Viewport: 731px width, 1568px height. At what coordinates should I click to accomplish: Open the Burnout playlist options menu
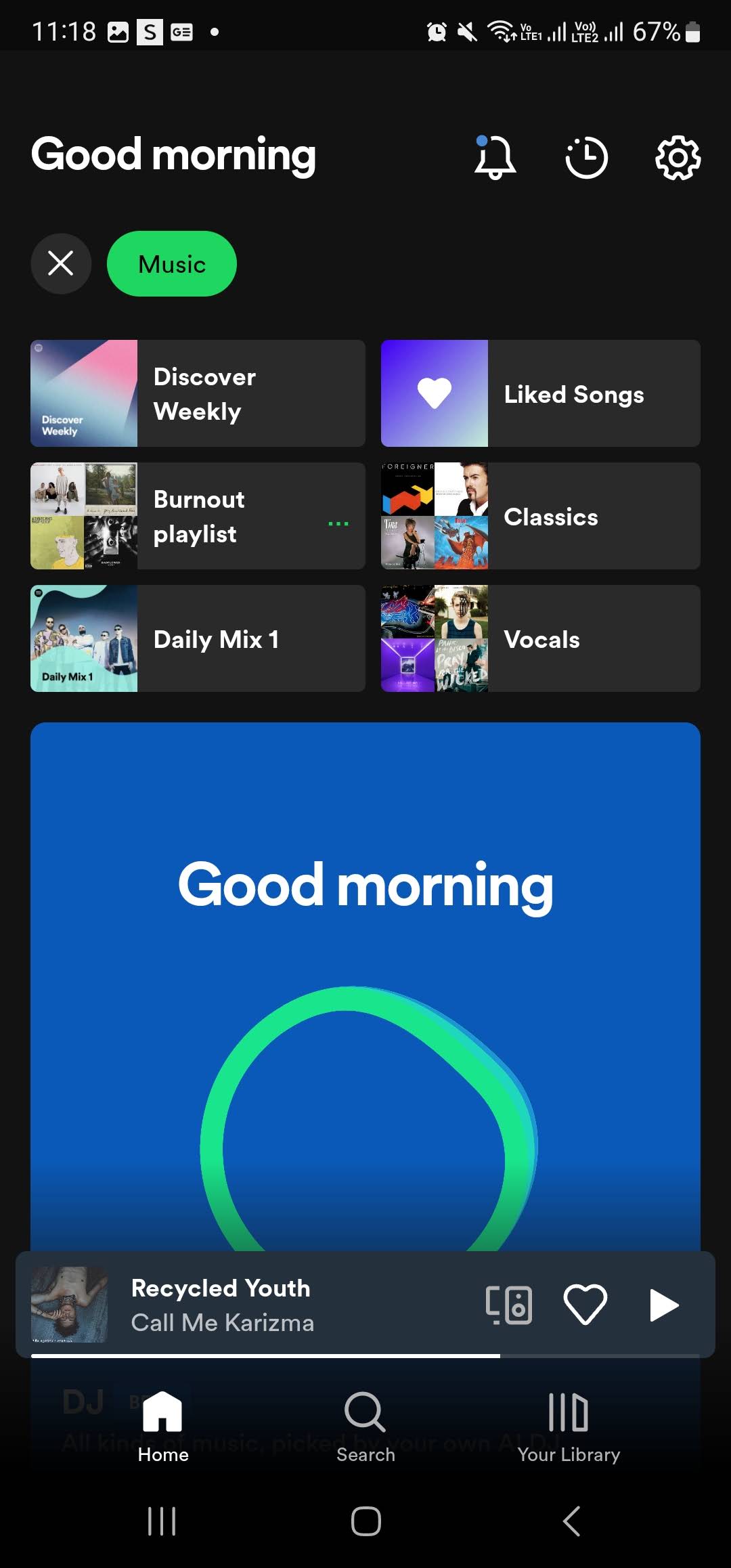338,523
